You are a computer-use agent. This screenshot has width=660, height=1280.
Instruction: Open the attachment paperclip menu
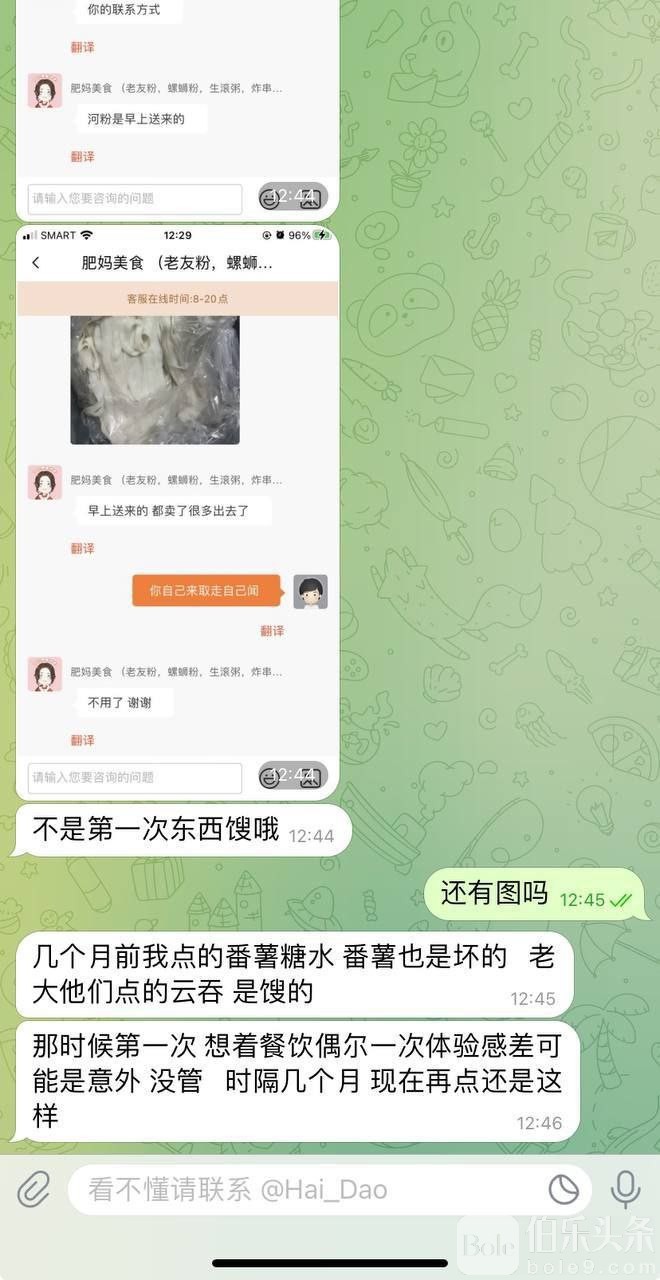click(x=34, y=1190)
